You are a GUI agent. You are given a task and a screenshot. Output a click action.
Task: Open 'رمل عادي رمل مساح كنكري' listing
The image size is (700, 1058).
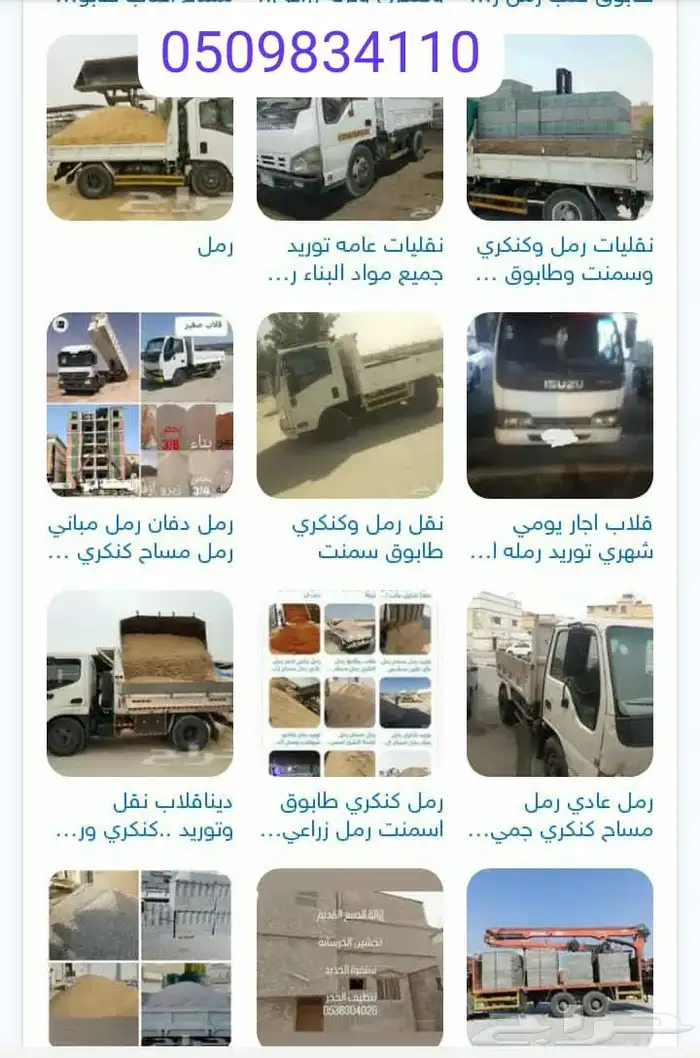point(560,683)
